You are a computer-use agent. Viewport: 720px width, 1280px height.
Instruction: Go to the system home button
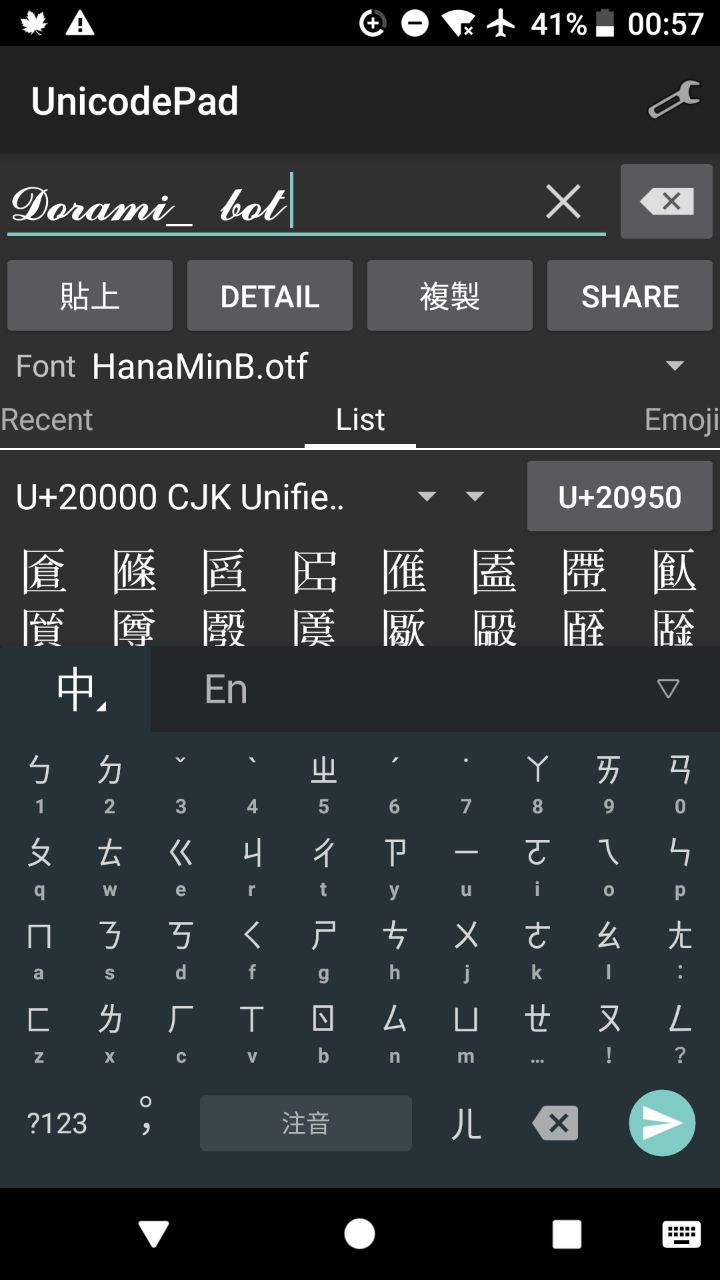(x=360, y=1234)
